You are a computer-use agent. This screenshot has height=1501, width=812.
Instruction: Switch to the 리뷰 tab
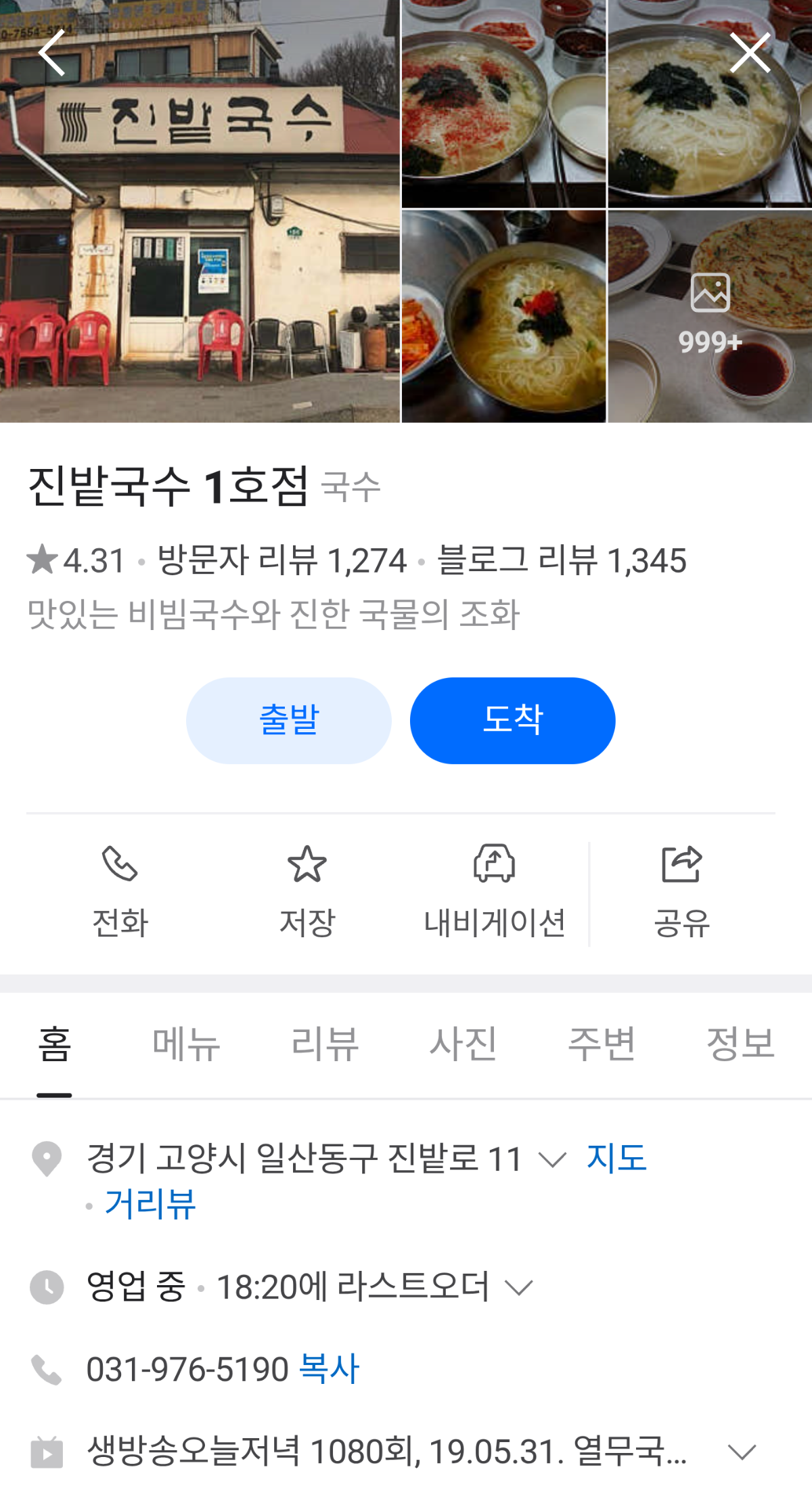[325, 1044]
